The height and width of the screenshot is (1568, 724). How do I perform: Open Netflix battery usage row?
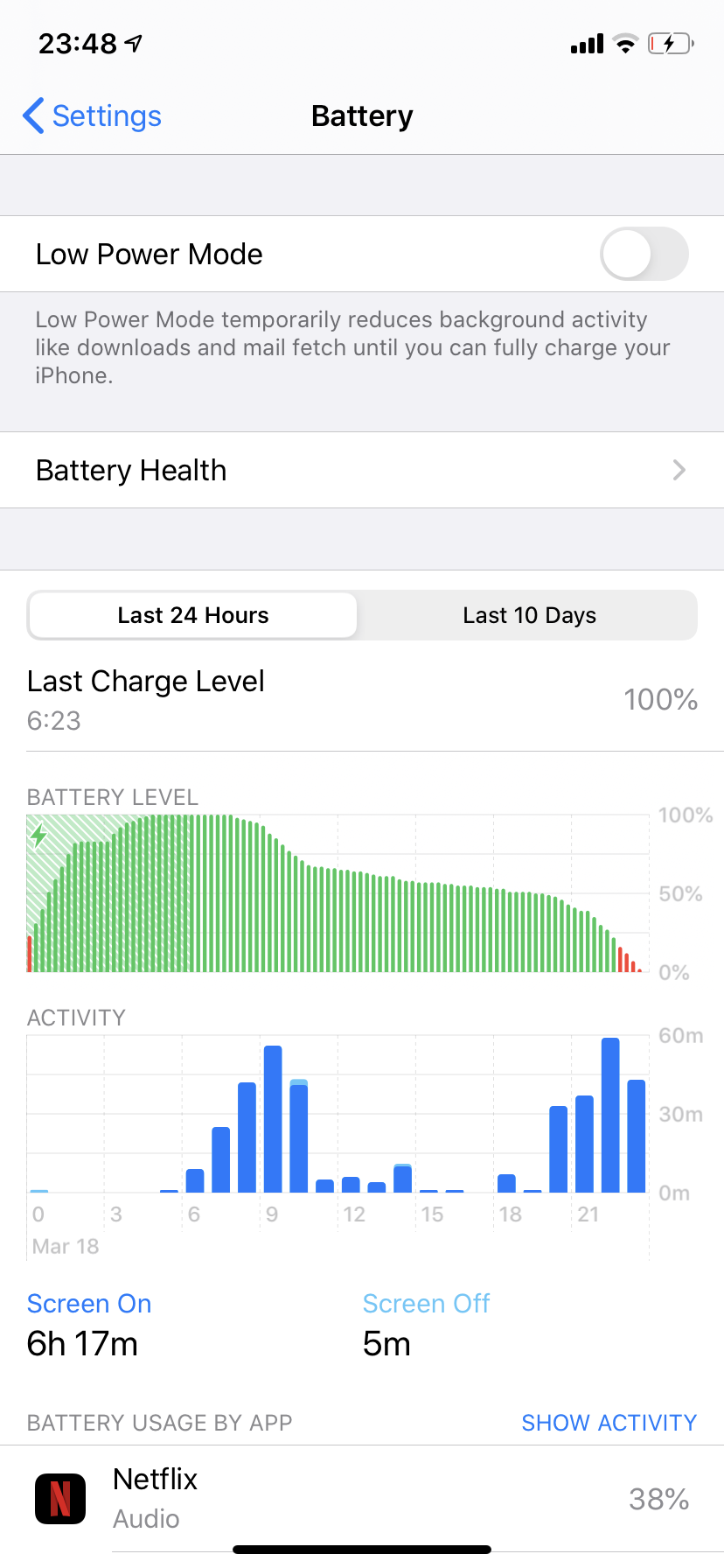tap(362, 1498)
